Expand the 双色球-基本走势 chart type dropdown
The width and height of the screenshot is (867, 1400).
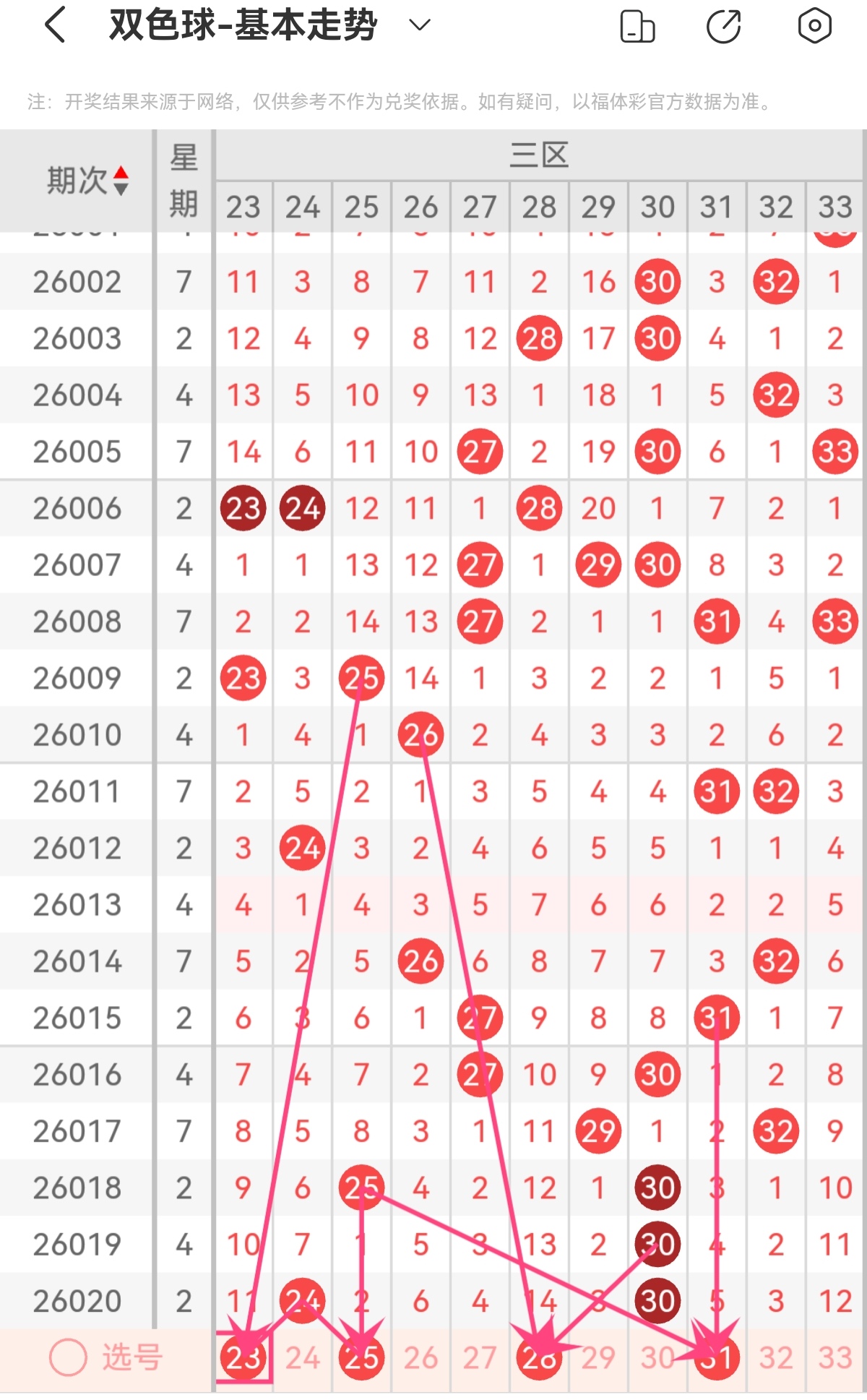click(x=420, y=25)
